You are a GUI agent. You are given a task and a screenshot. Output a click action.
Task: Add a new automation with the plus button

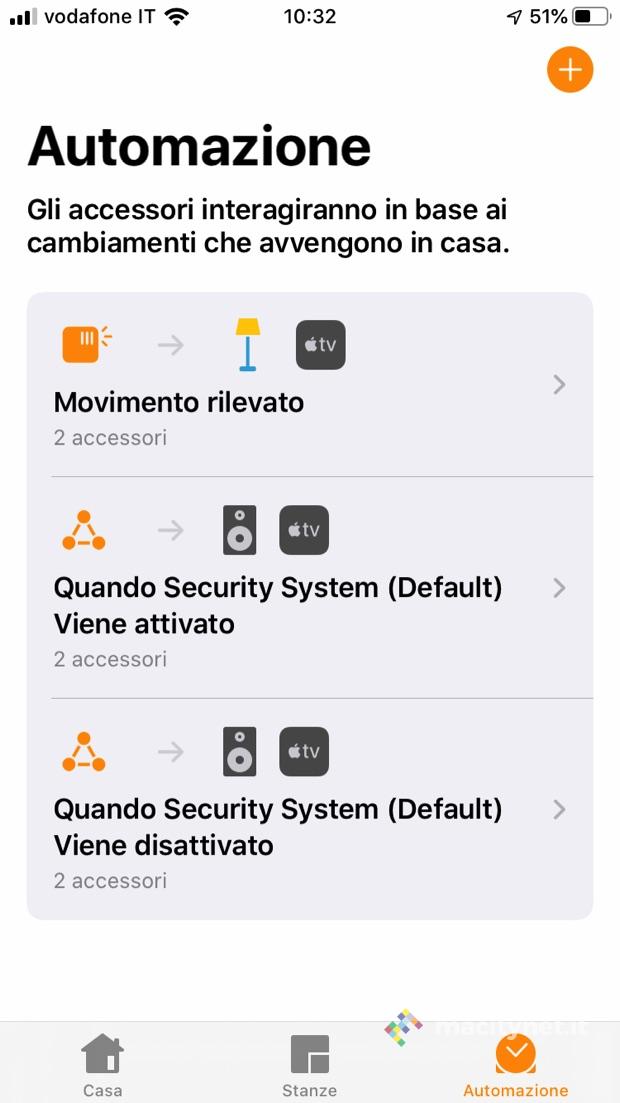(570, 70)
